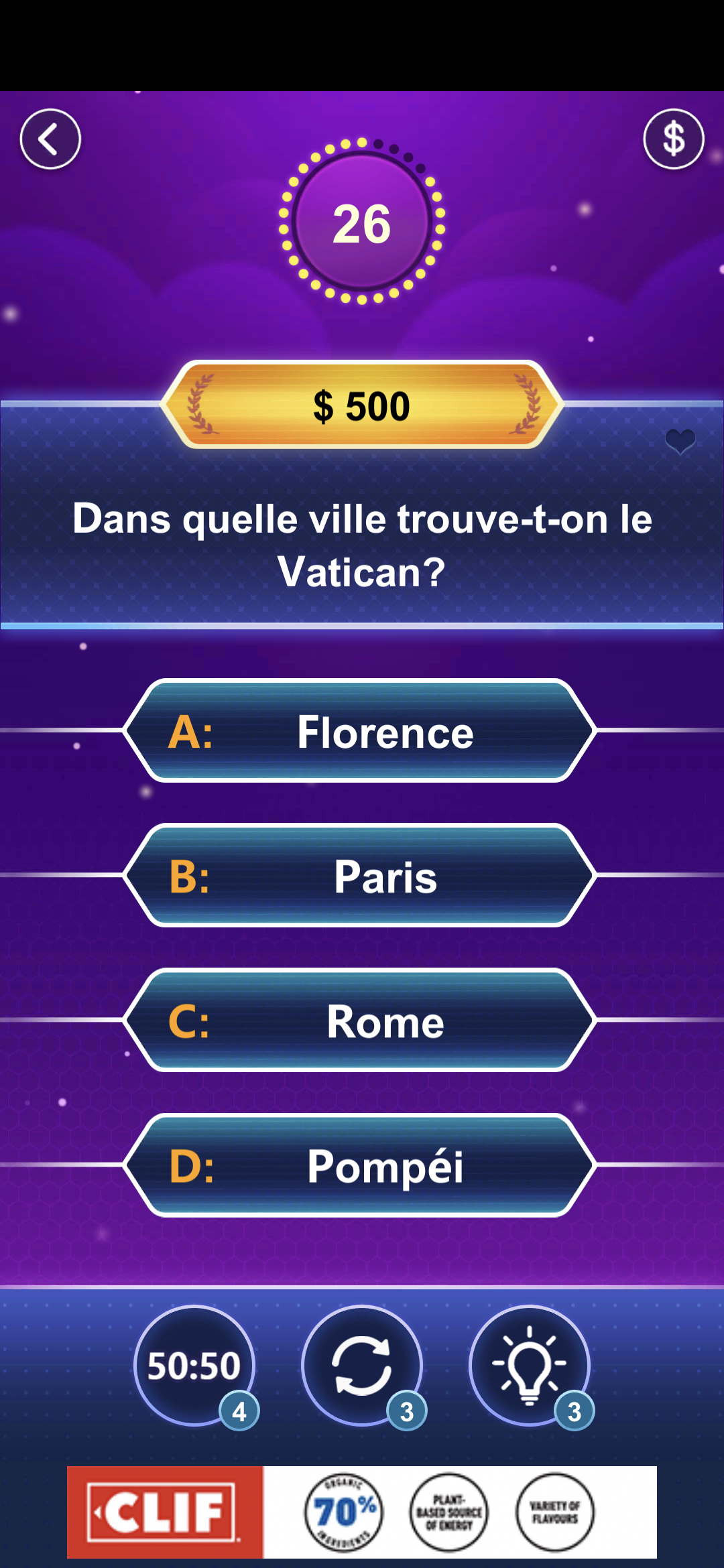This screenshot has height=1568, width=724.
Task: Tap the back arrow icon
Action: (x=50, y=138)
